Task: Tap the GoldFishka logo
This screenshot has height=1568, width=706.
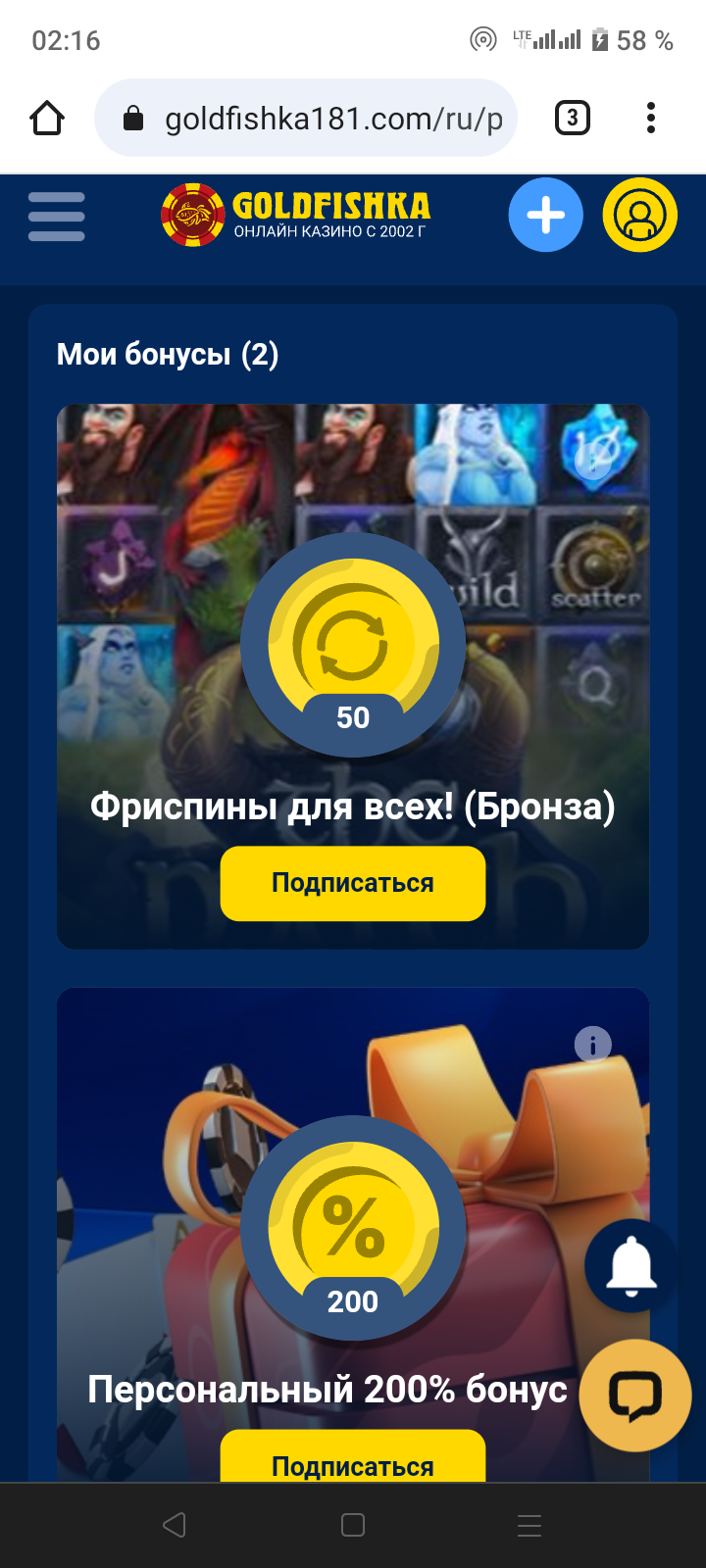Action: click(x=296, y=216)
